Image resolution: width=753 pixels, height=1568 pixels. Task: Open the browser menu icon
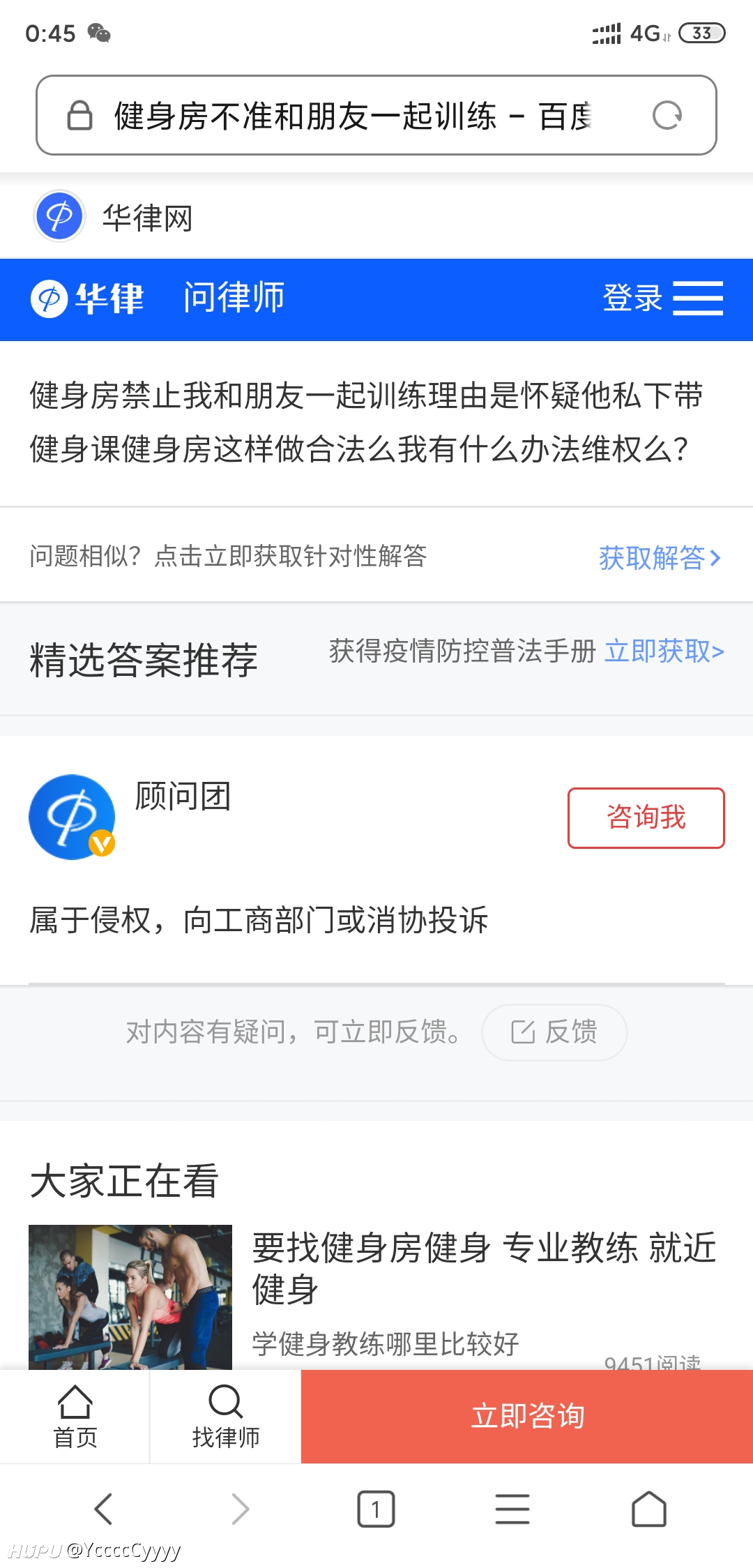pyautogui.click(x=512, y=1509)
